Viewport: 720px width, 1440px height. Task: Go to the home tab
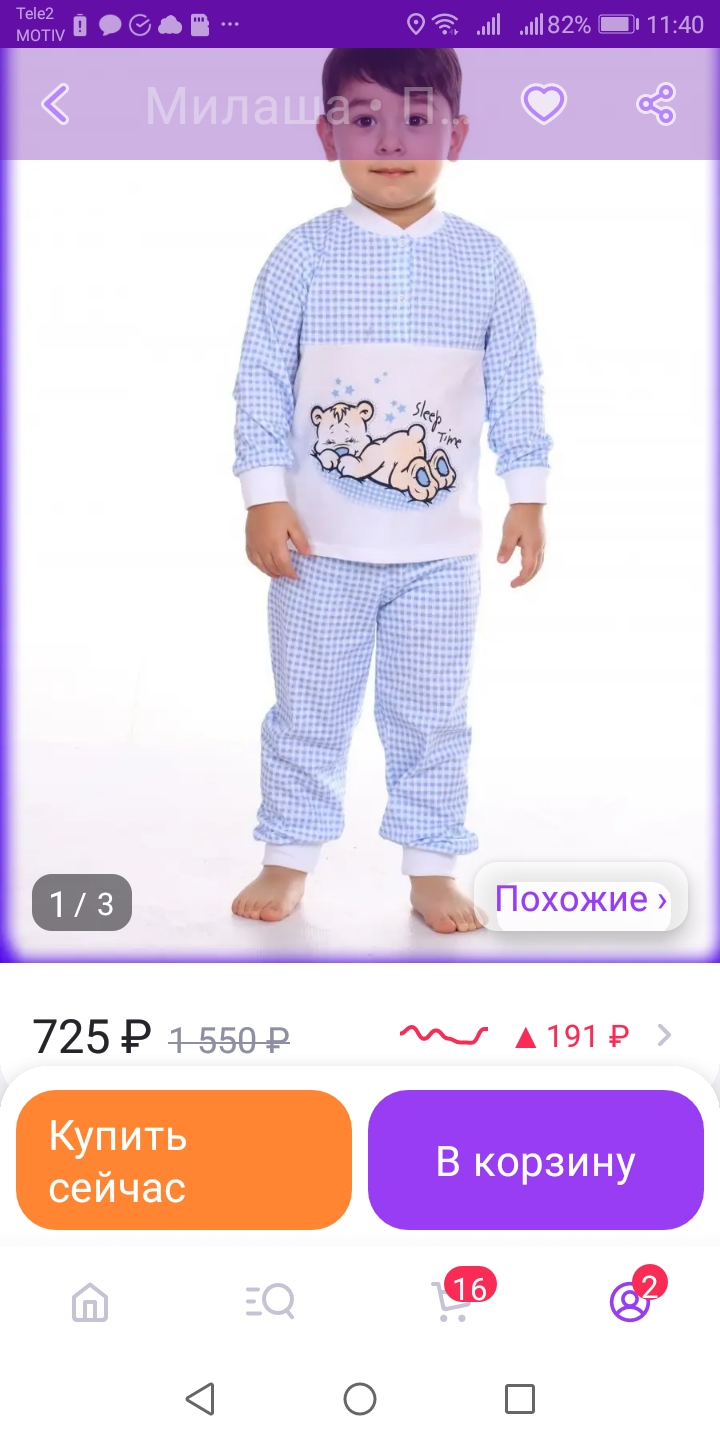90,1302
